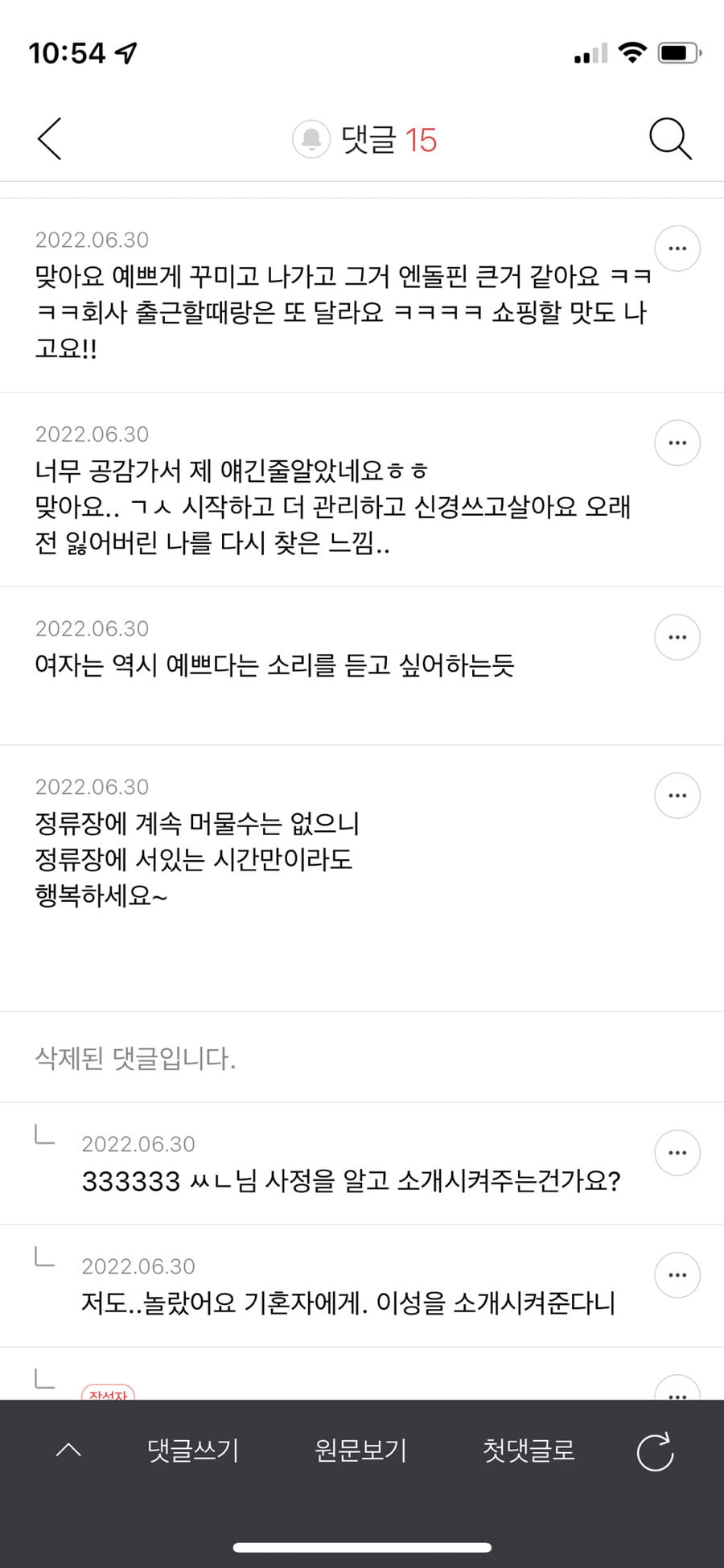View the original post via 원문보기
The image size is (724, 1568).
(361, 1450)
